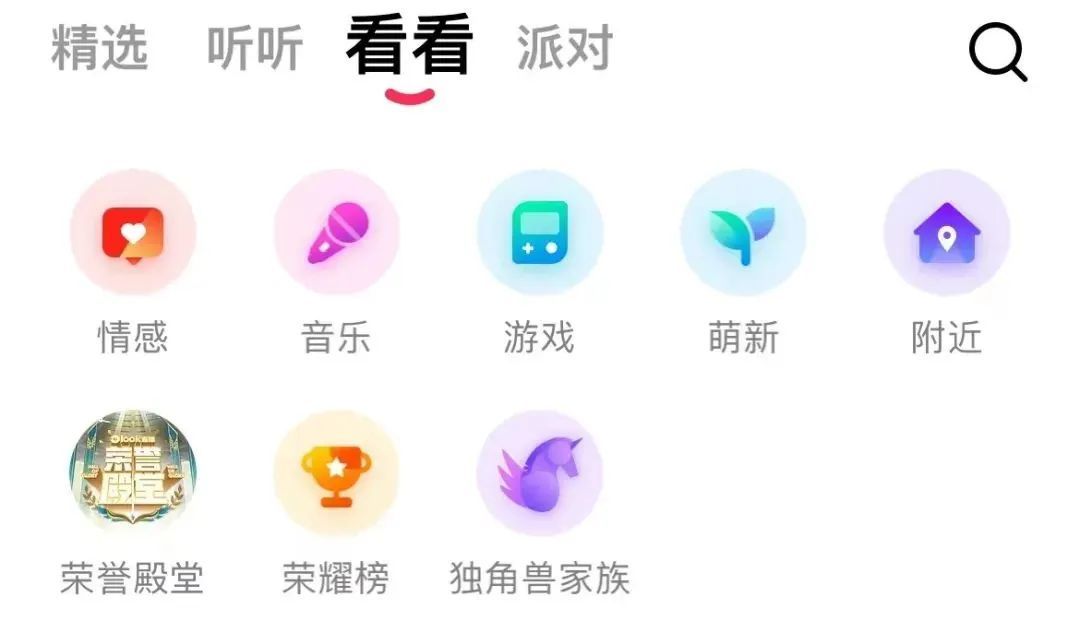Screen dimensions: 1080x621
Task: Switch to the 听听 tab
Action: click(x=254, y=49)
